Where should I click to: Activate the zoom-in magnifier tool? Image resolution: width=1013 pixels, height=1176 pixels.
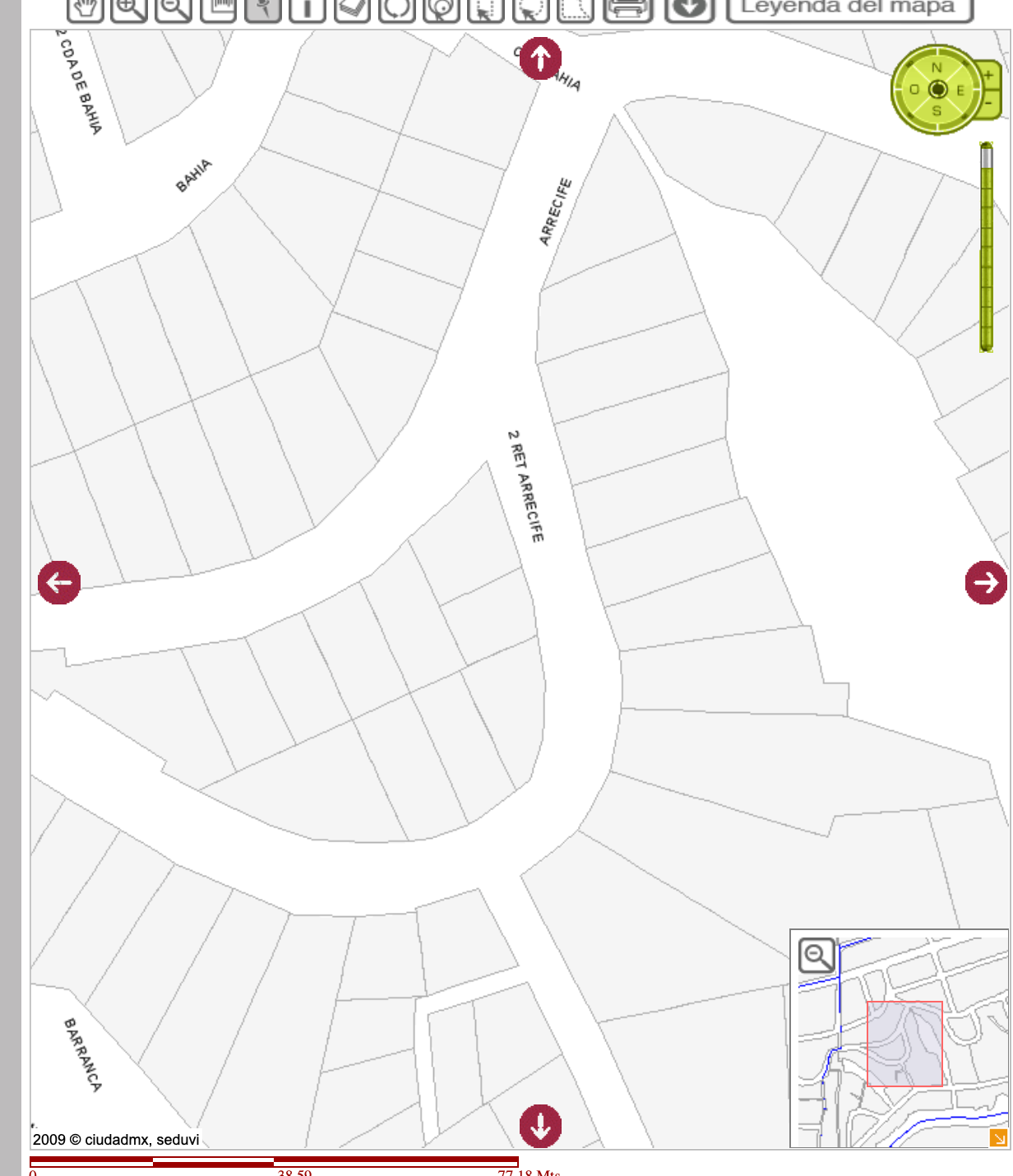pos(129,9)
